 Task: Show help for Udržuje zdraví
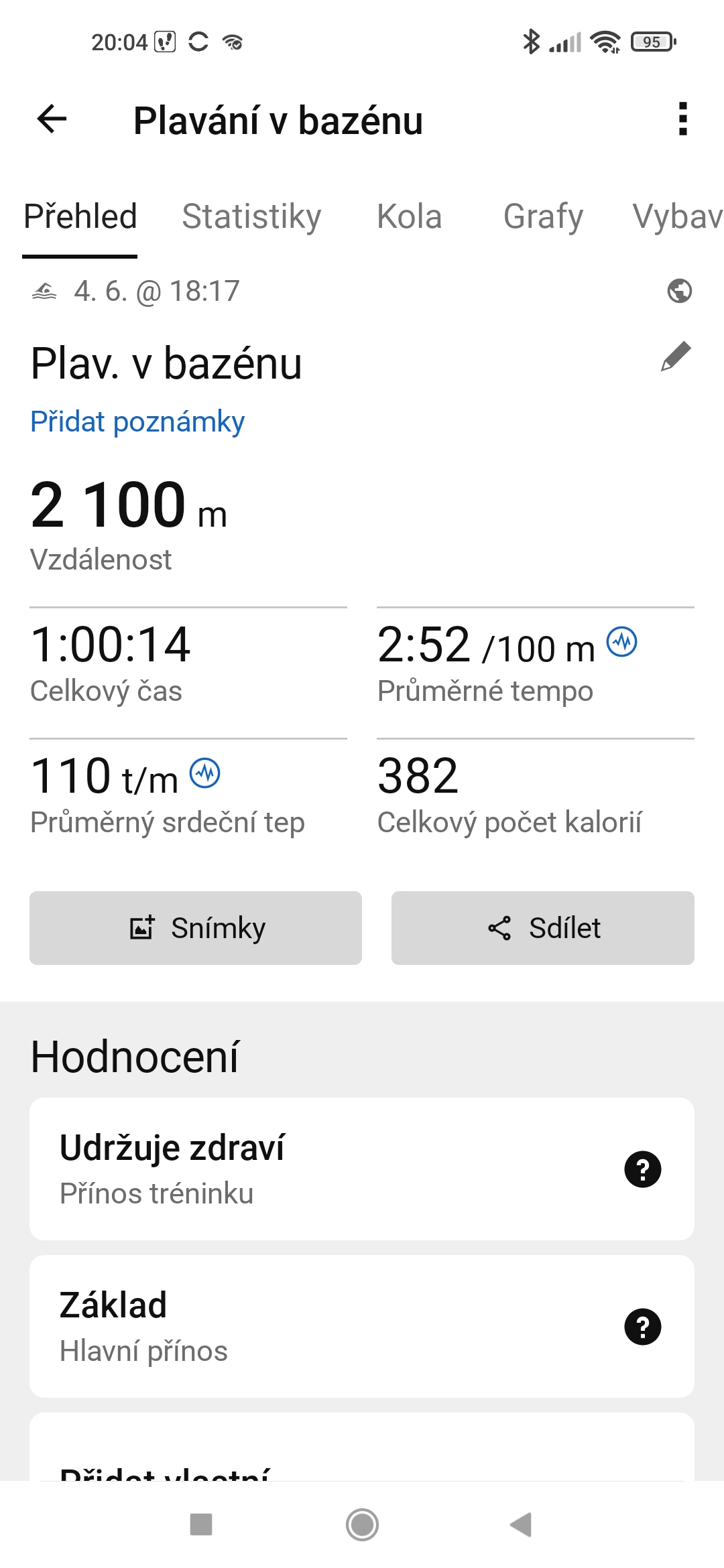point(642,1169)
